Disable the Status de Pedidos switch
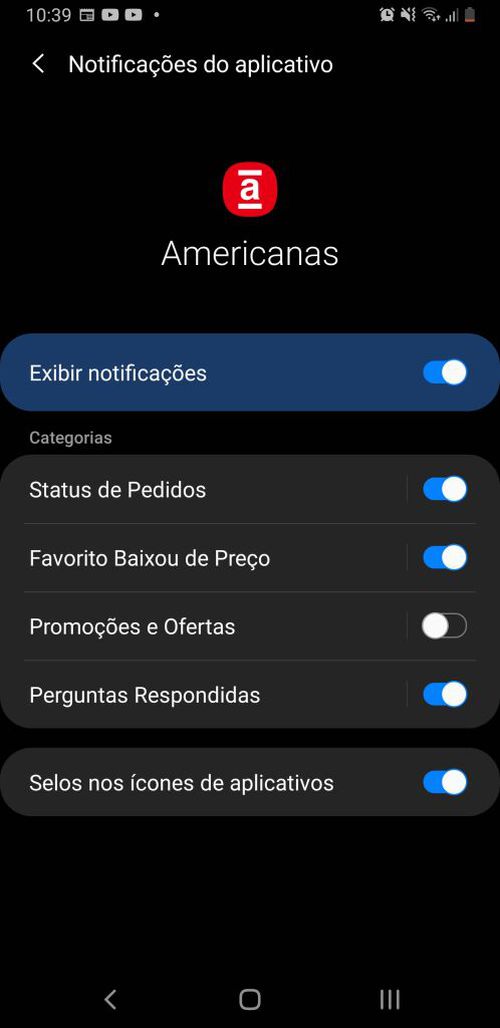500x1028 pixels. click(x=444, y=489)
